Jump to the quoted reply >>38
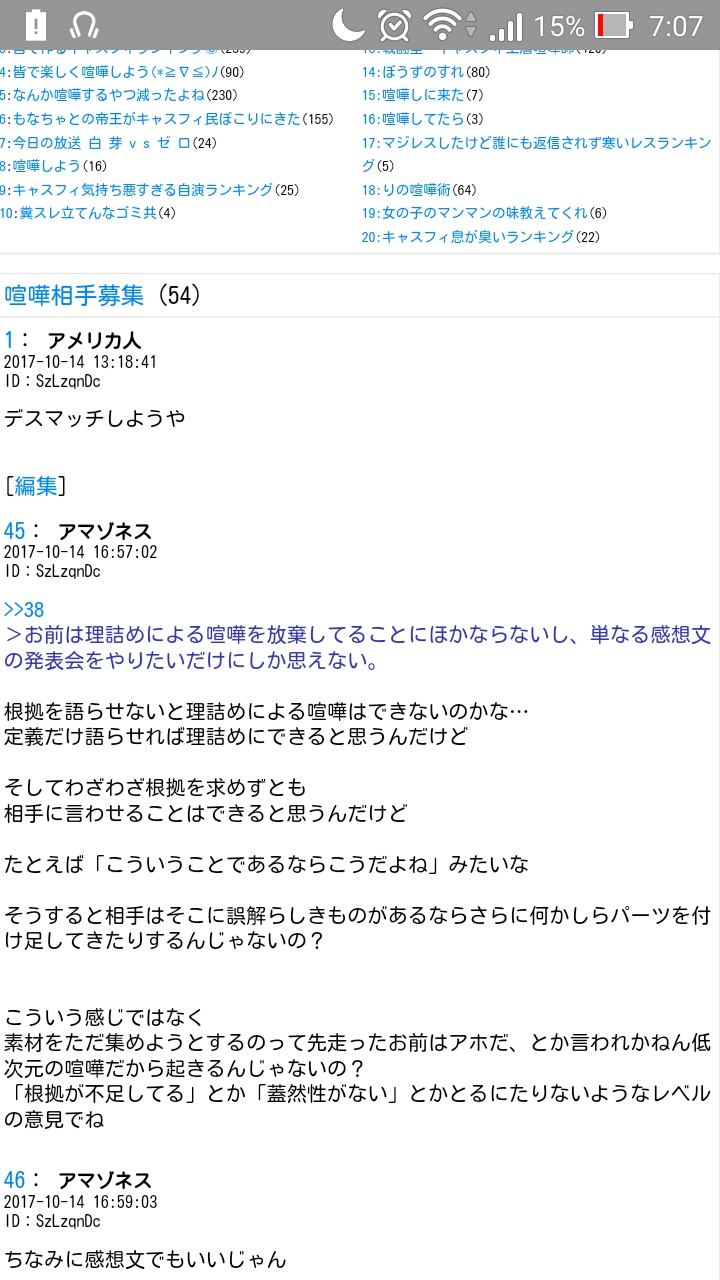The height and width of the screenshot is (1280, 720). coord(24,610)
